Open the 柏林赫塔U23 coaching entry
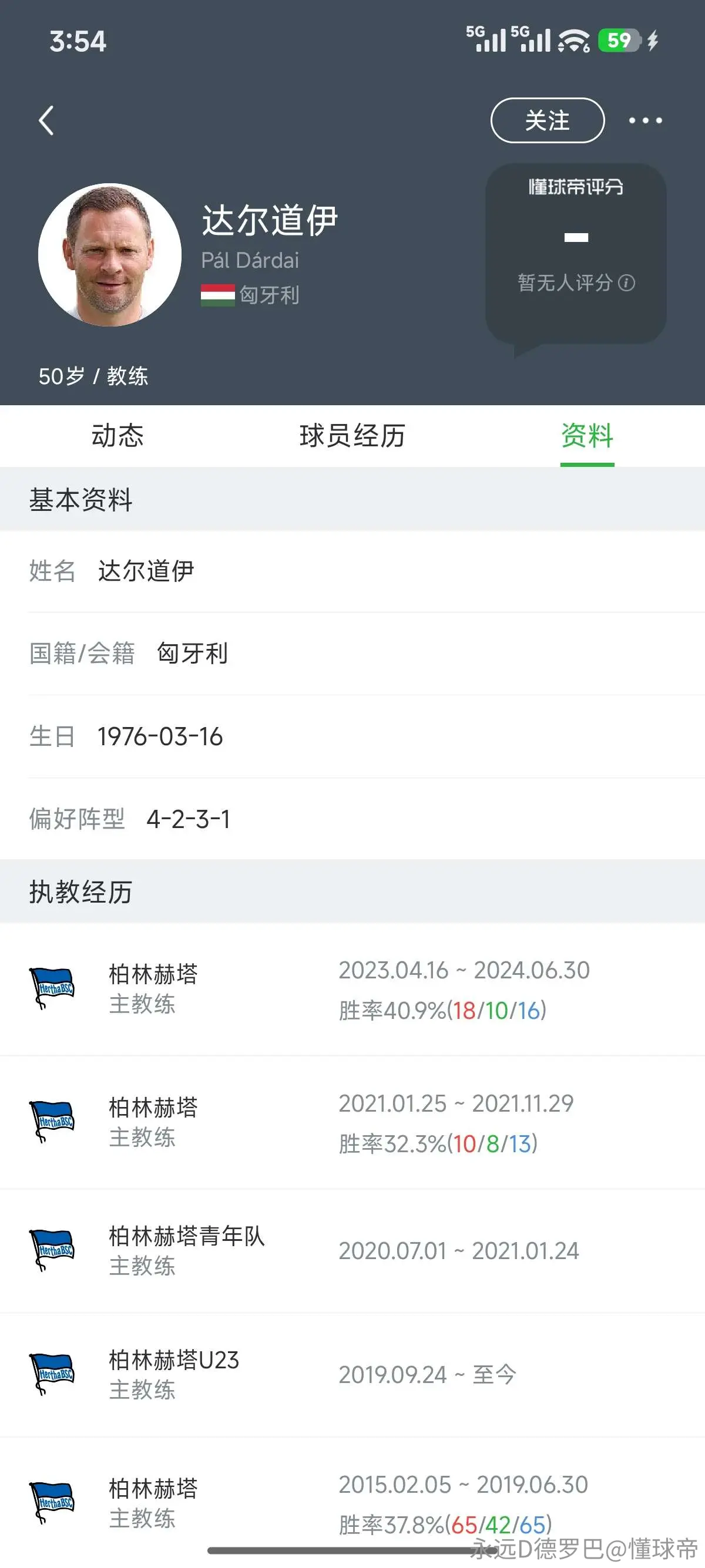The height and width of the screenshot is (1568, 705). 352,1375
